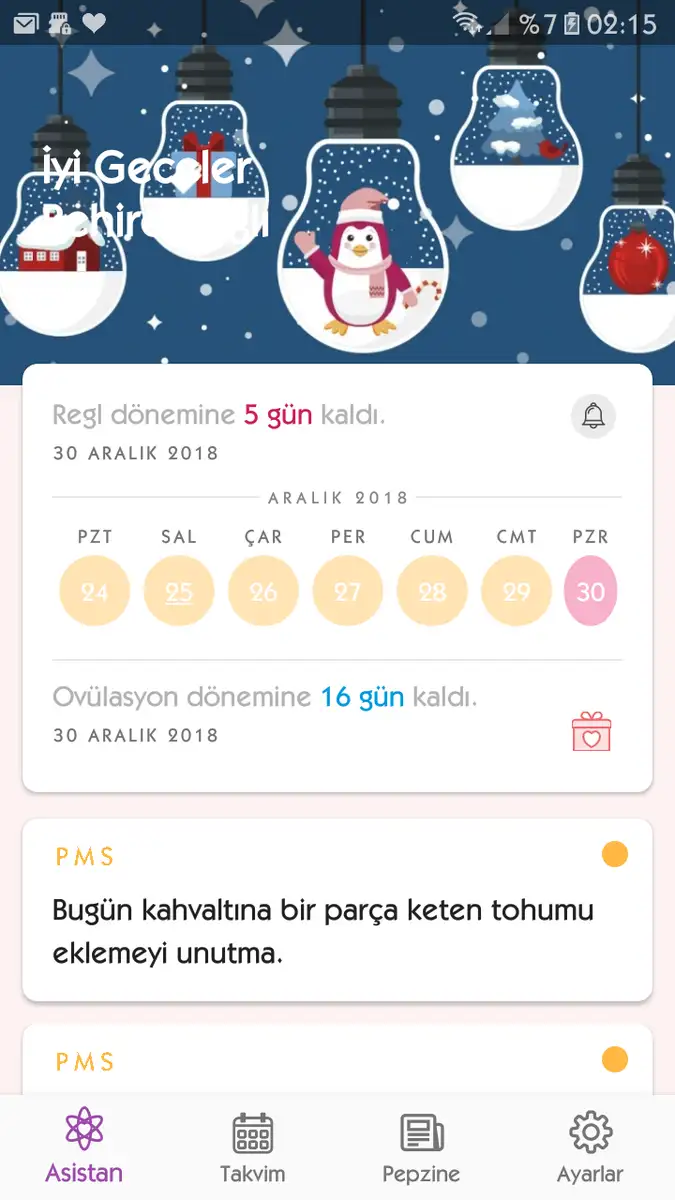Switch to the Takvim tab
The image size is (675, 1200).
pyautogui.click(x=253, y=1147)
